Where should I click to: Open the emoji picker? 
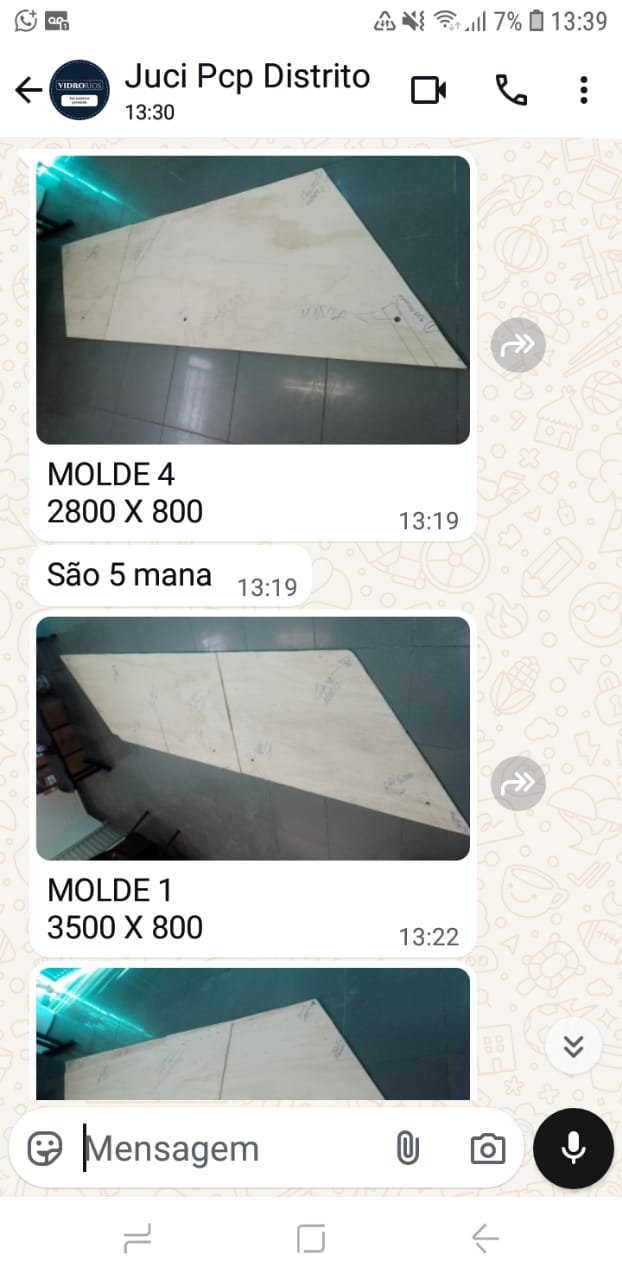tap(45, 1149)
